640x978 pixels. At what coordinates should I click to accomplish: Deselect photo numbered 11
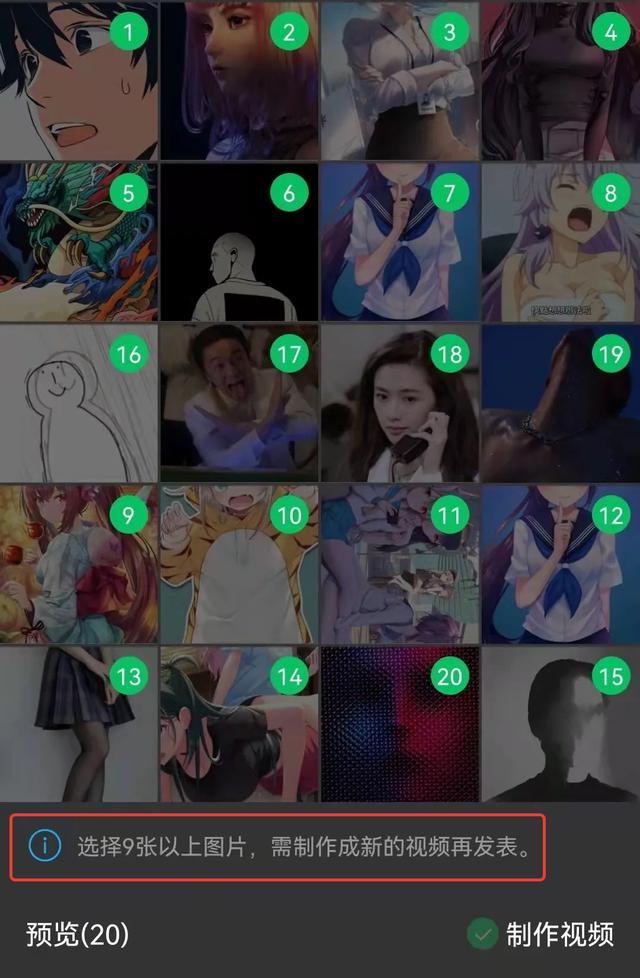point(450,515)
